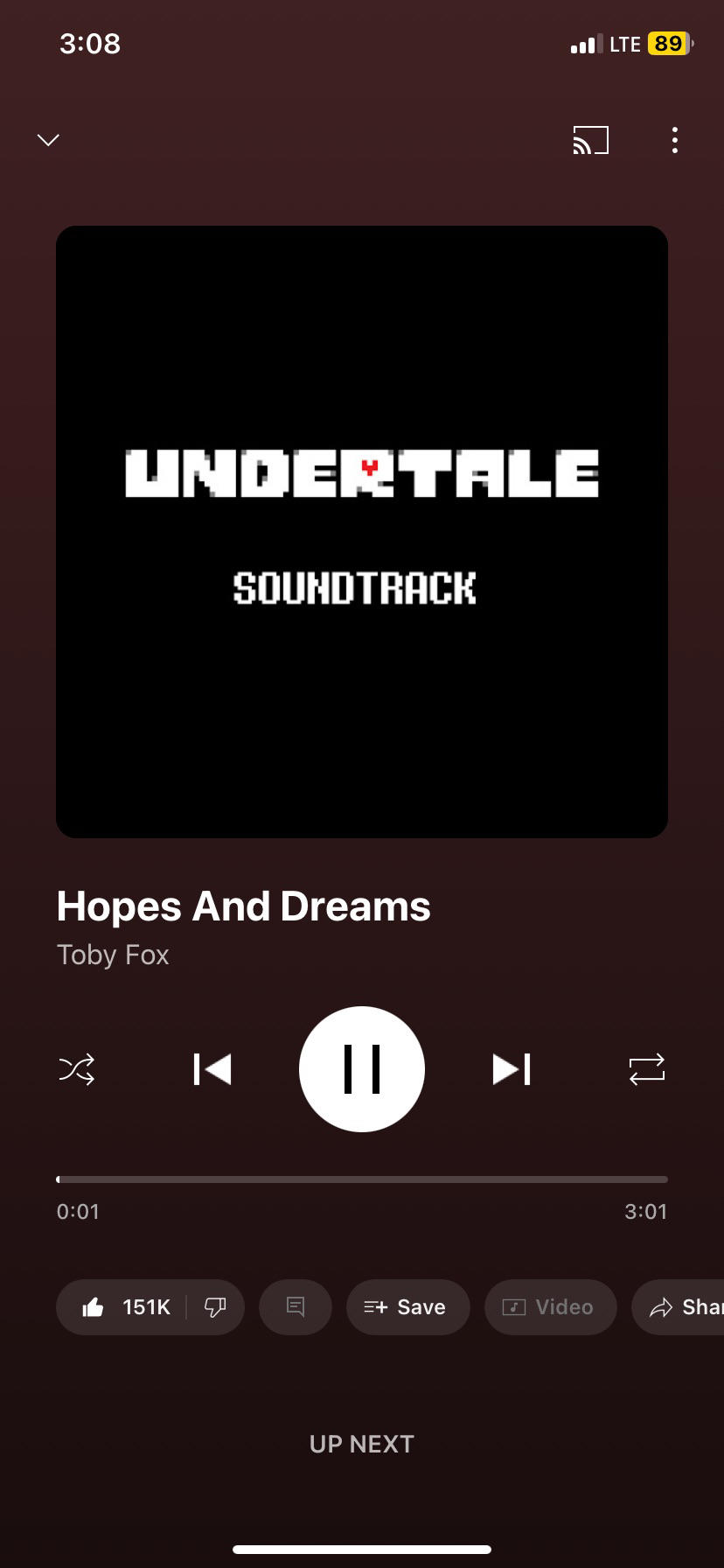724x1568 pixels.
Task: Save the song to a playlist
Action: [407, 1307]
